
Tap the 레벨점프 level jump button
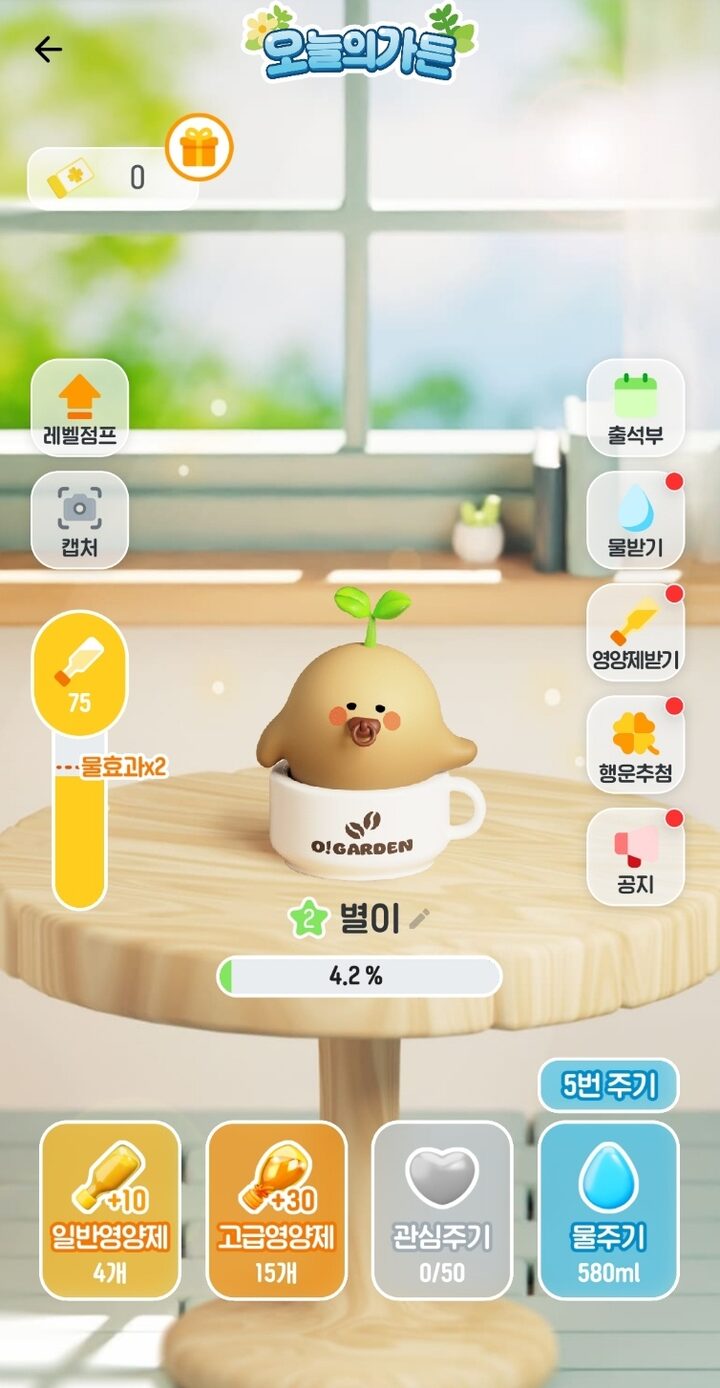tap(80, 407)
